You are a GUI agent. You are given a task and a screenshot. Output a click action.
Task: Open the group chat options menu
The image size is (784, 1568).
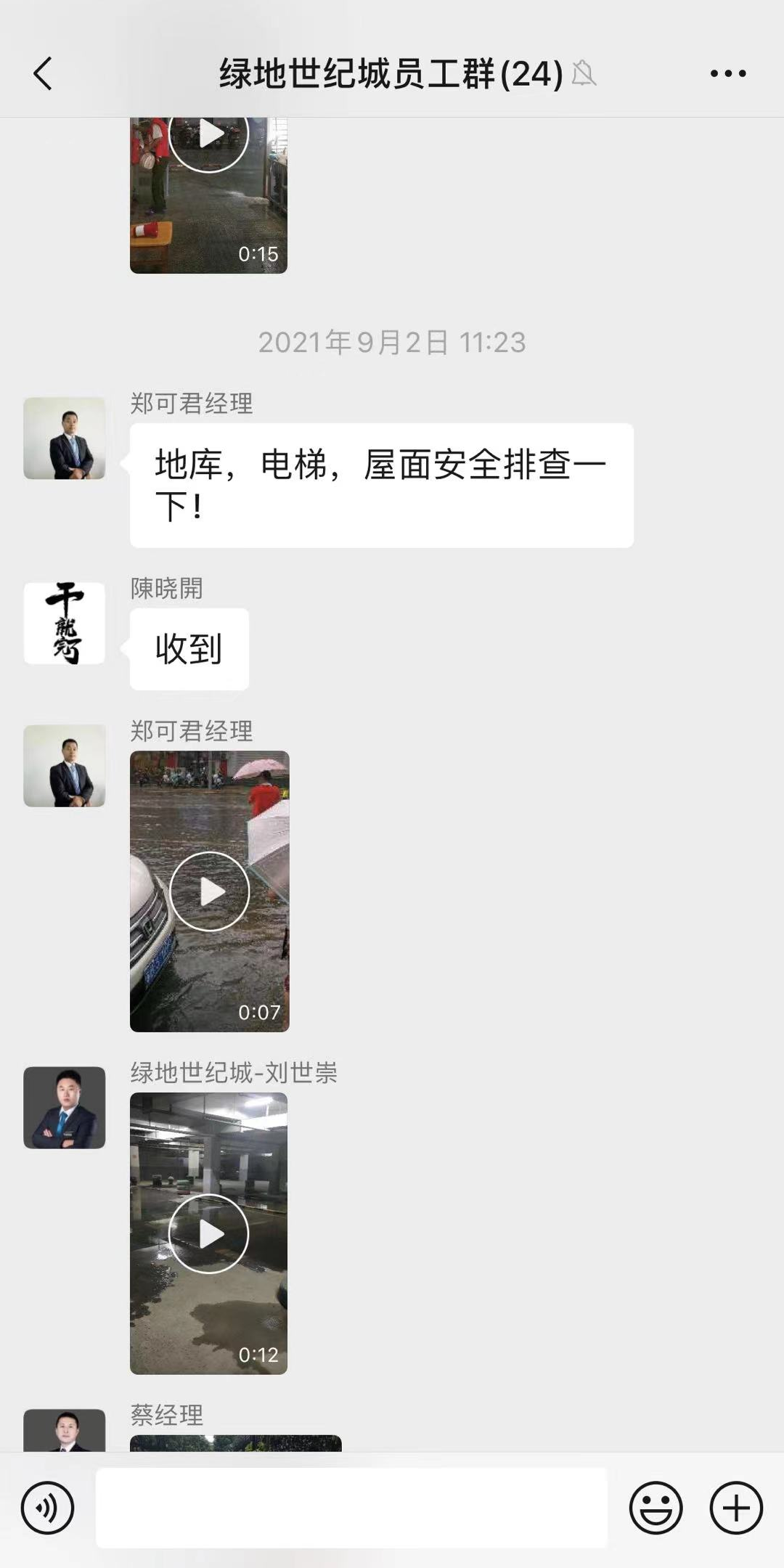coord(727,74)
